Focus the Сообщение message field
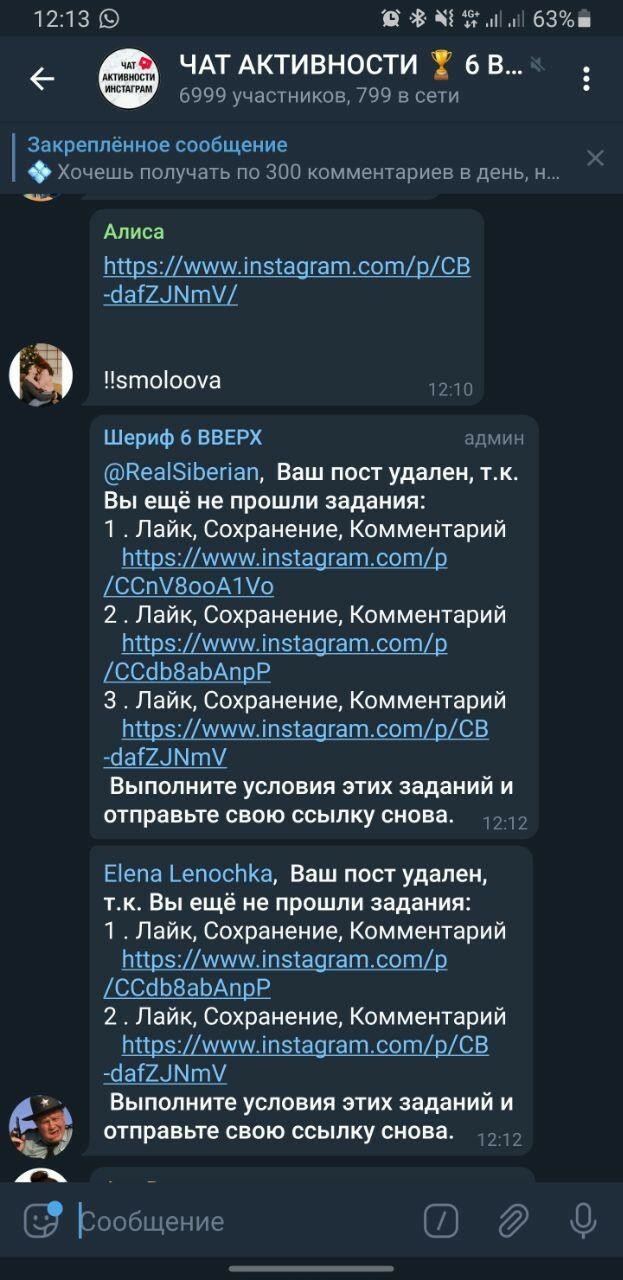This screenshot has height=1280, width=623. (x=240, y=1221)
